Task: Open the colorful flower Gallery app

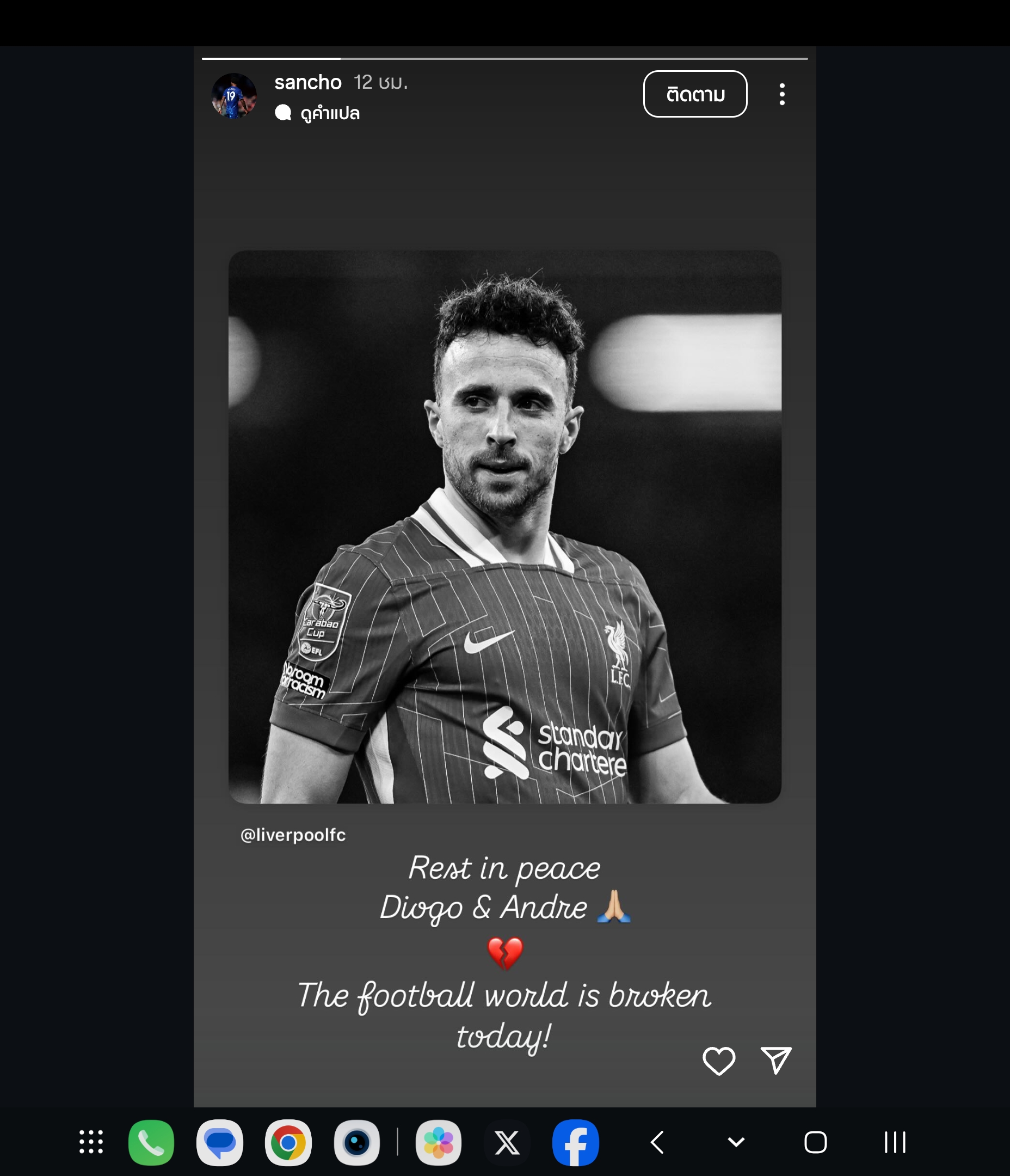Action: click(x=439, y=1142)
